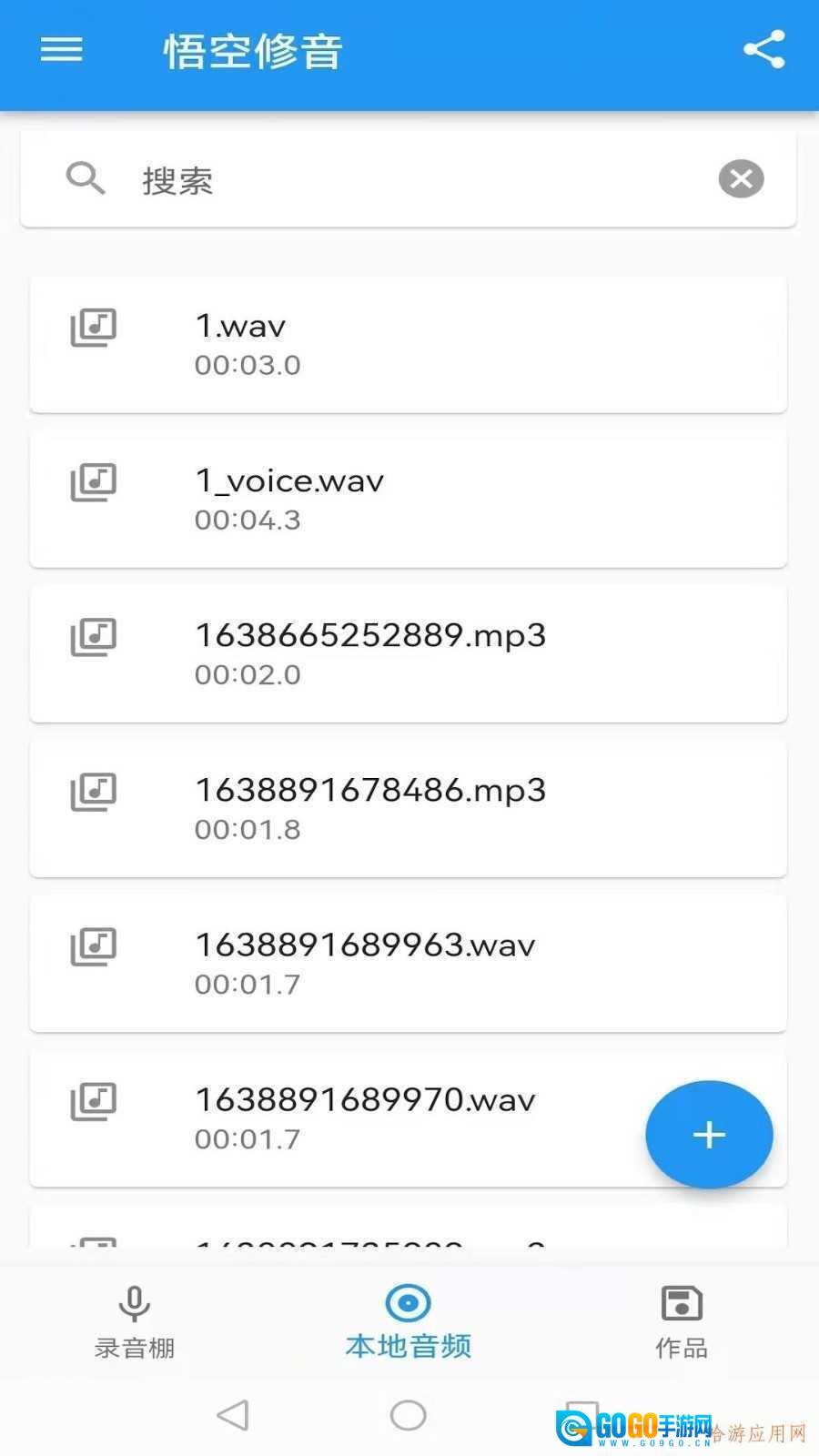Tap the share icon in the top bar

[x=763, y=48]
